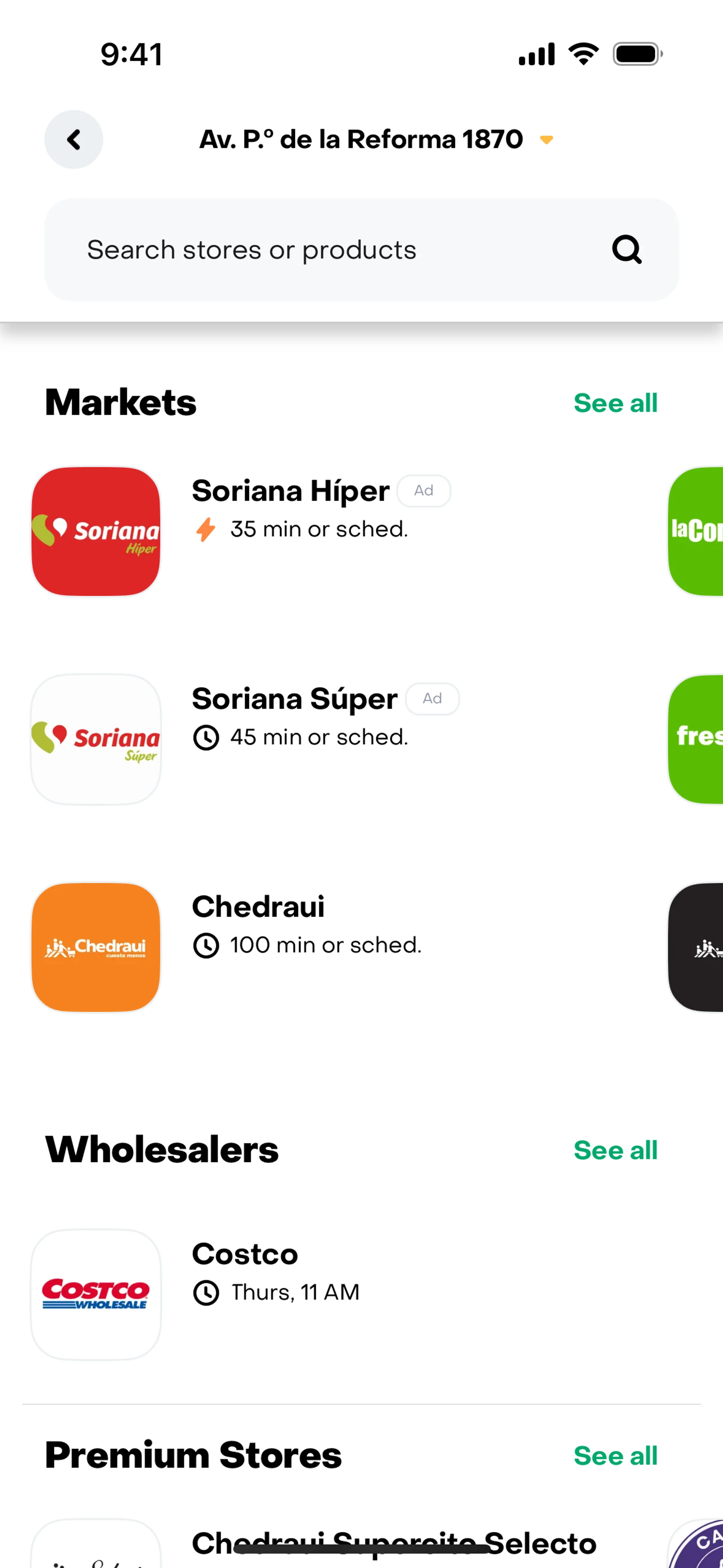
Task: Open the Soriana Híper store
Action: [x=291, y=491]
